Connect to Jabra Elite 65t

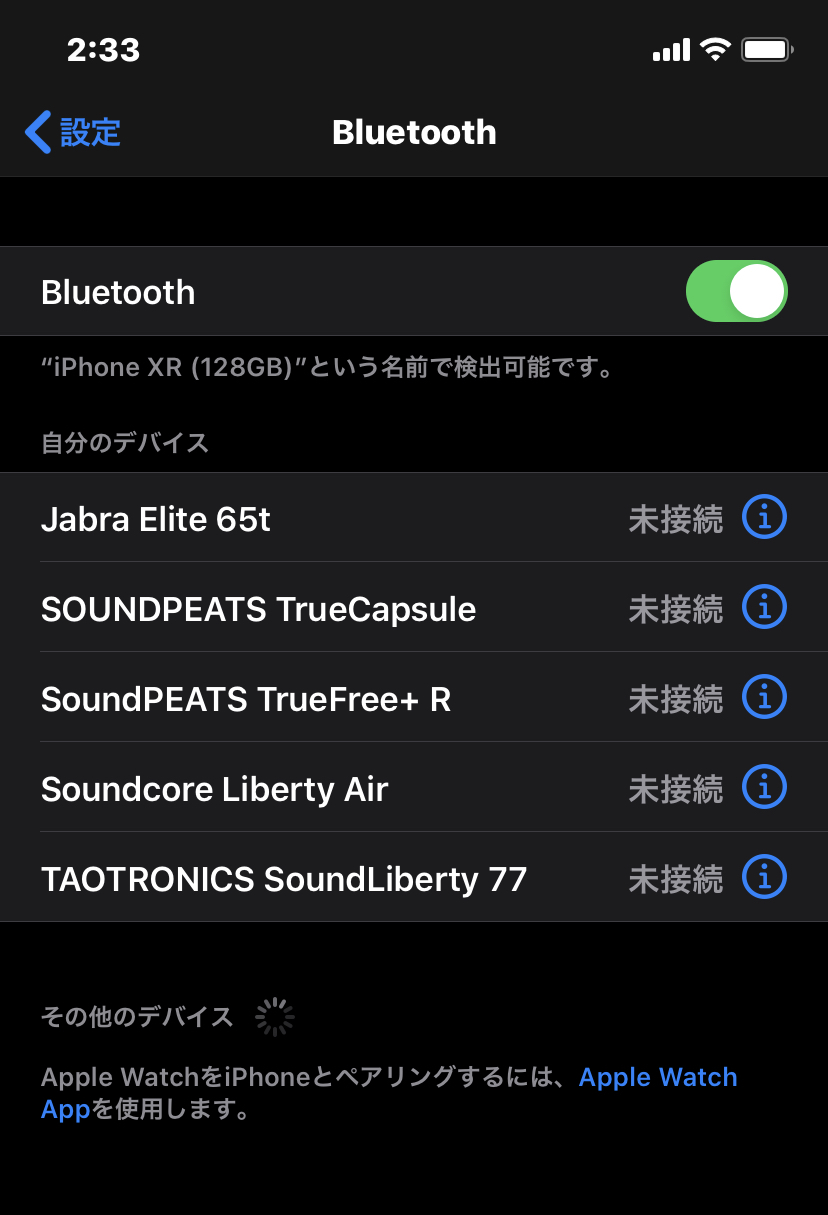point(300,519)
